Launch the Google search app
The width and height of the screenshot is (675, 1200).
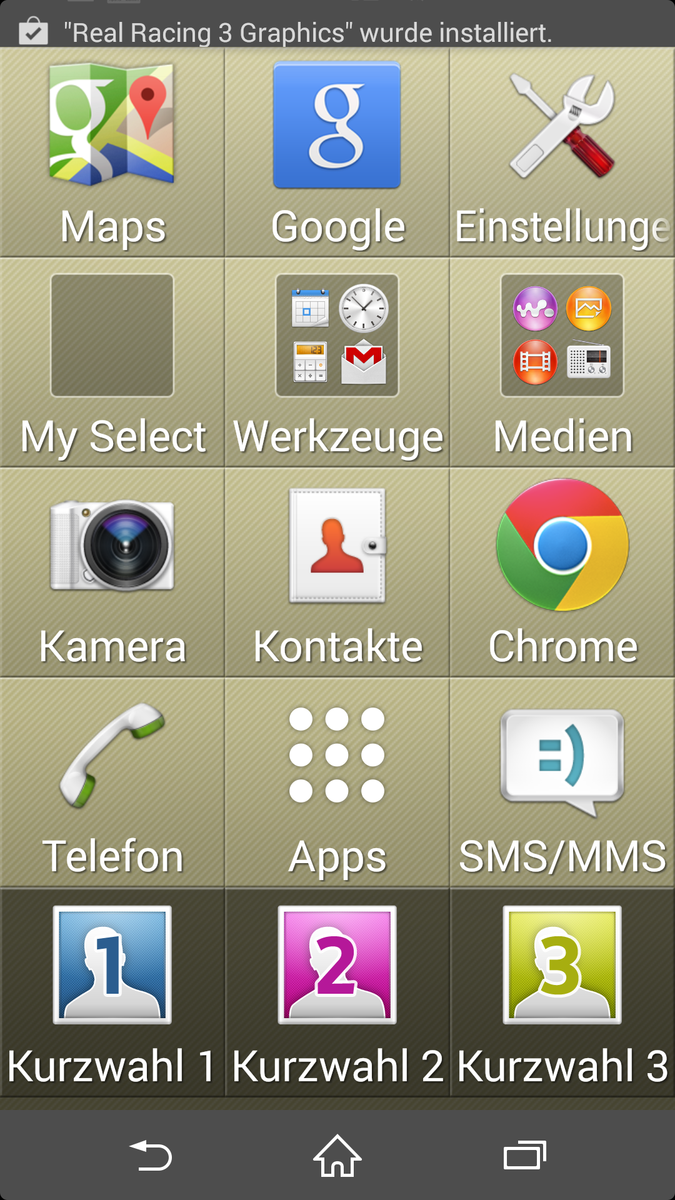[x=337, y=152]
